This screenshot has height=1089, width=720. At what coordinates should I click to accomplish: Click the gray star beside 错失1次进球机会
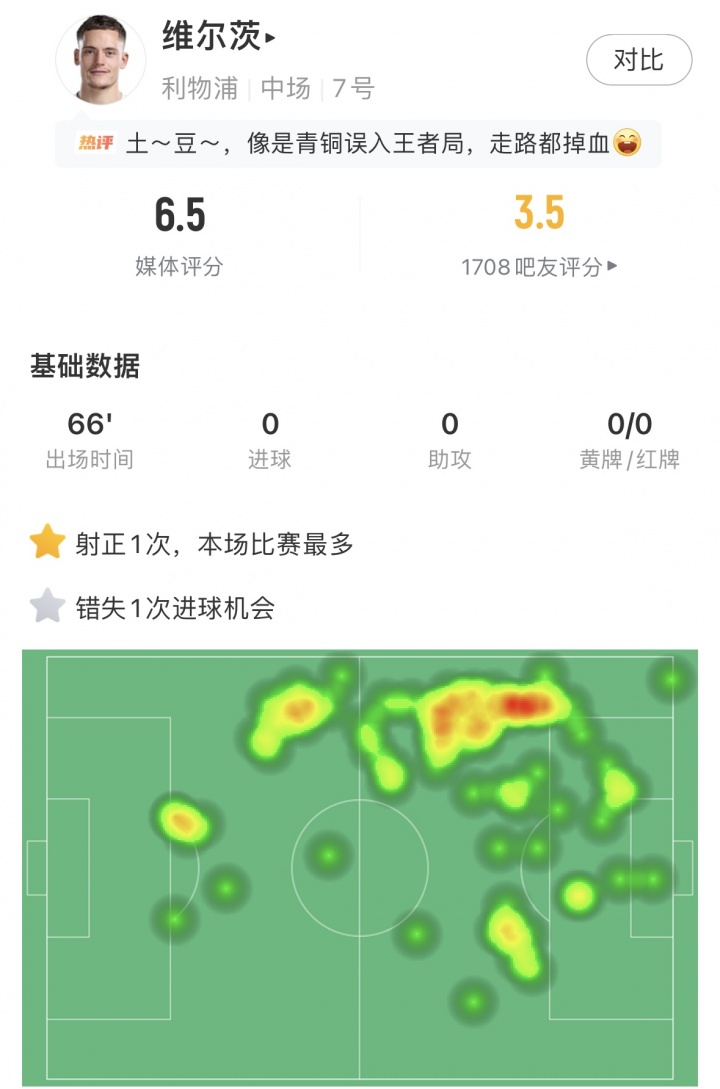(x=45, y=601)
